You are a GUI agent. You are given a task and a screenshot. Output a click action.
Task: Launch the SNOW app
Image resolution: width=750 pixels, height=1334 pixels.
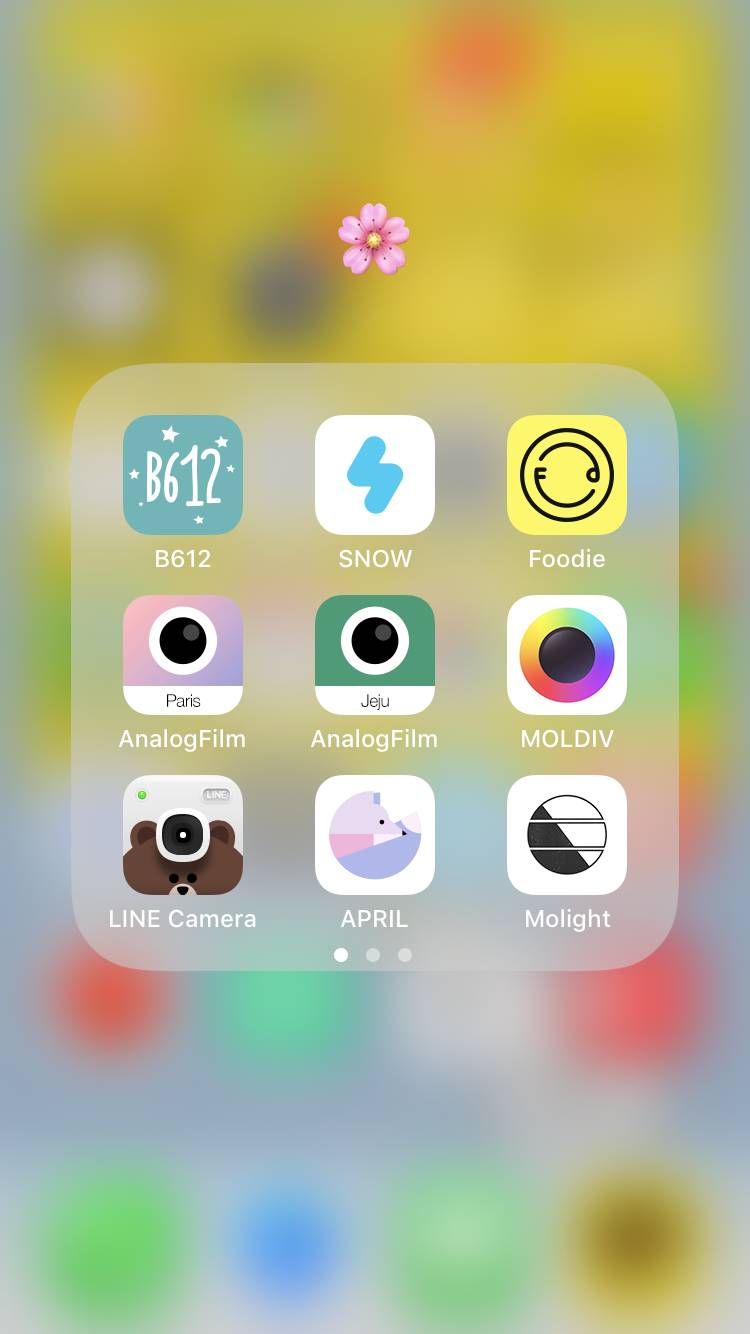(375, 475)
